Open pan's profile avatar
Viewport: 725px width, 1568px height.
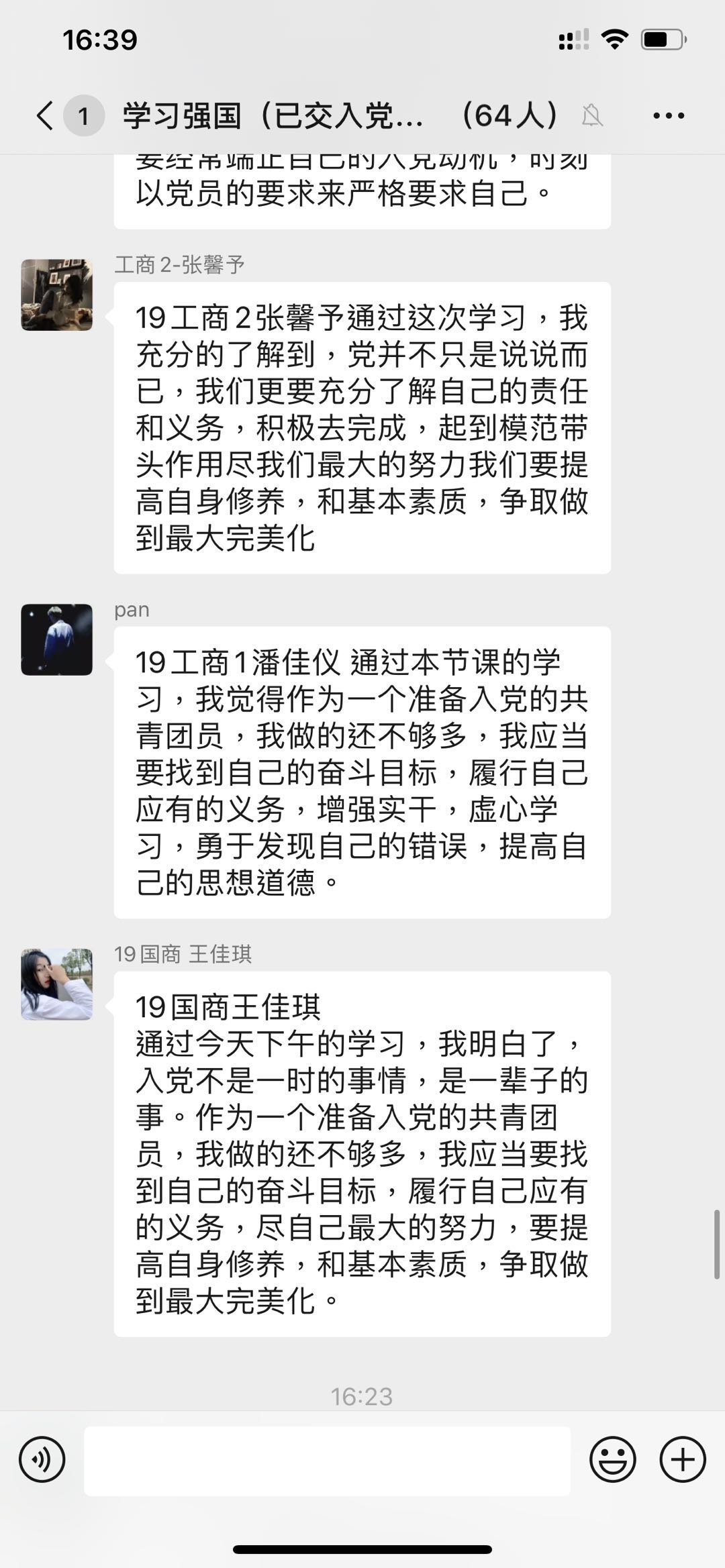coord(57,639)
